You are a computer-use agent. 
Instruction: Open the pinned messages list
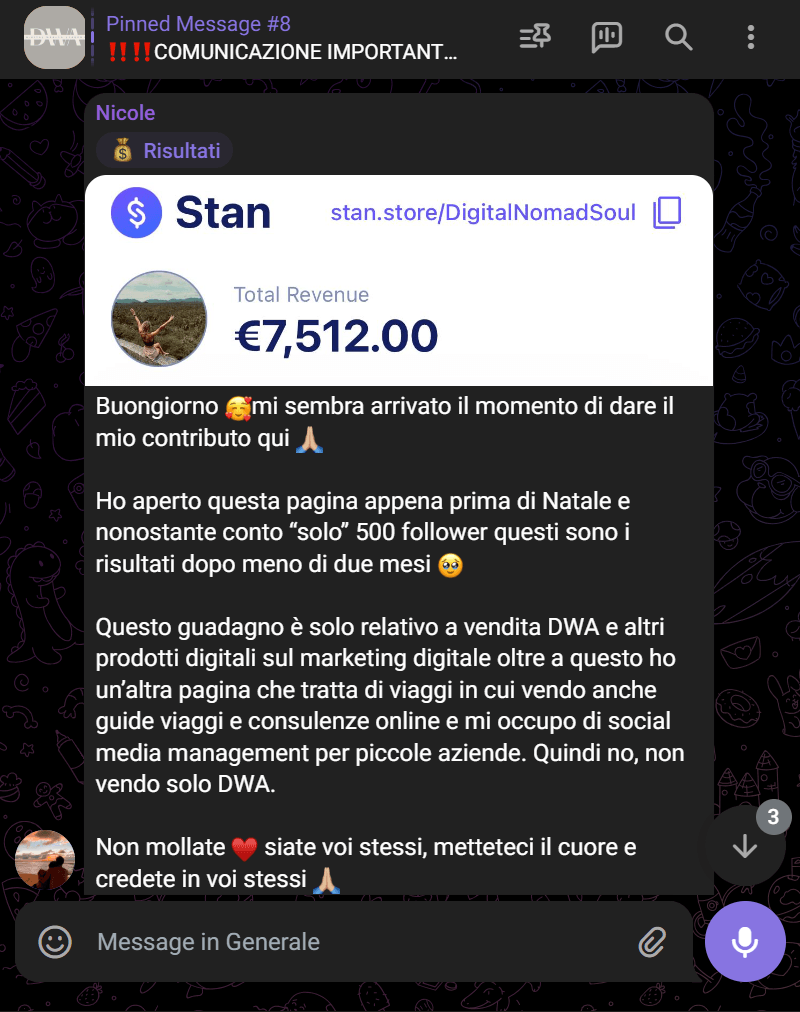click(535, 38)
